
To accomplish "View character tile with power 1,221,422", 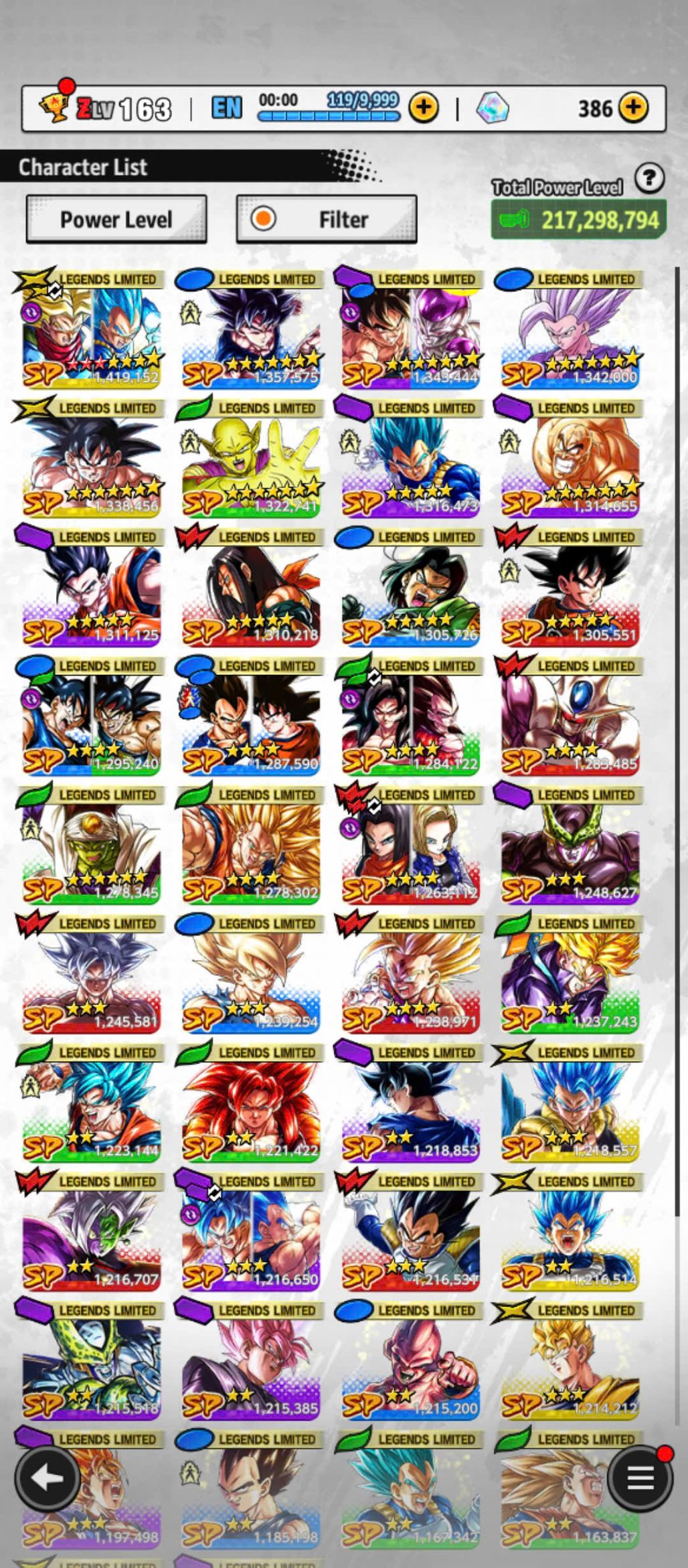I will (250, 1105).
